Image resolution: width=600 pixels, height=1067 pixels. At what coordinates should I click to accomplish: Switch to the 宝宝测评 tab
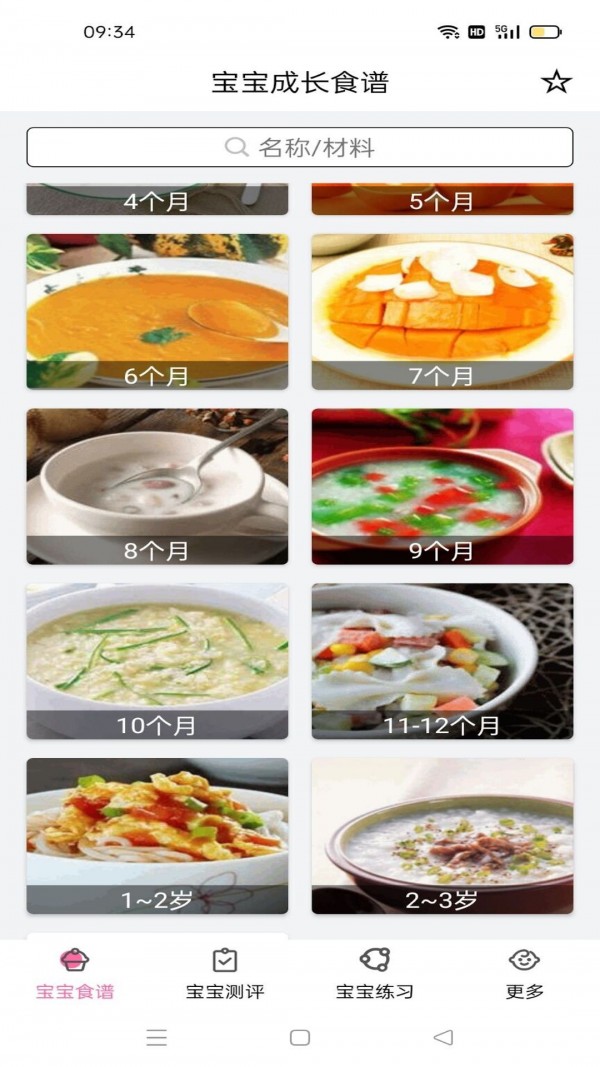(x=225, y=973)
